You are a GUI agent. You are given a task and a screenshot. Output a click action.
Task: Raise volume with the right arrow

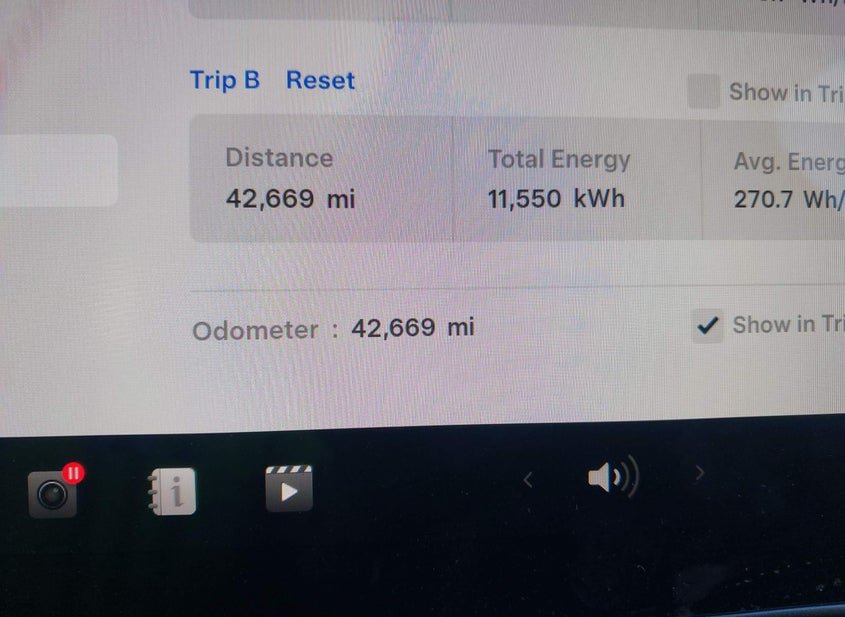pyautogui.click(x=699, y=473)
